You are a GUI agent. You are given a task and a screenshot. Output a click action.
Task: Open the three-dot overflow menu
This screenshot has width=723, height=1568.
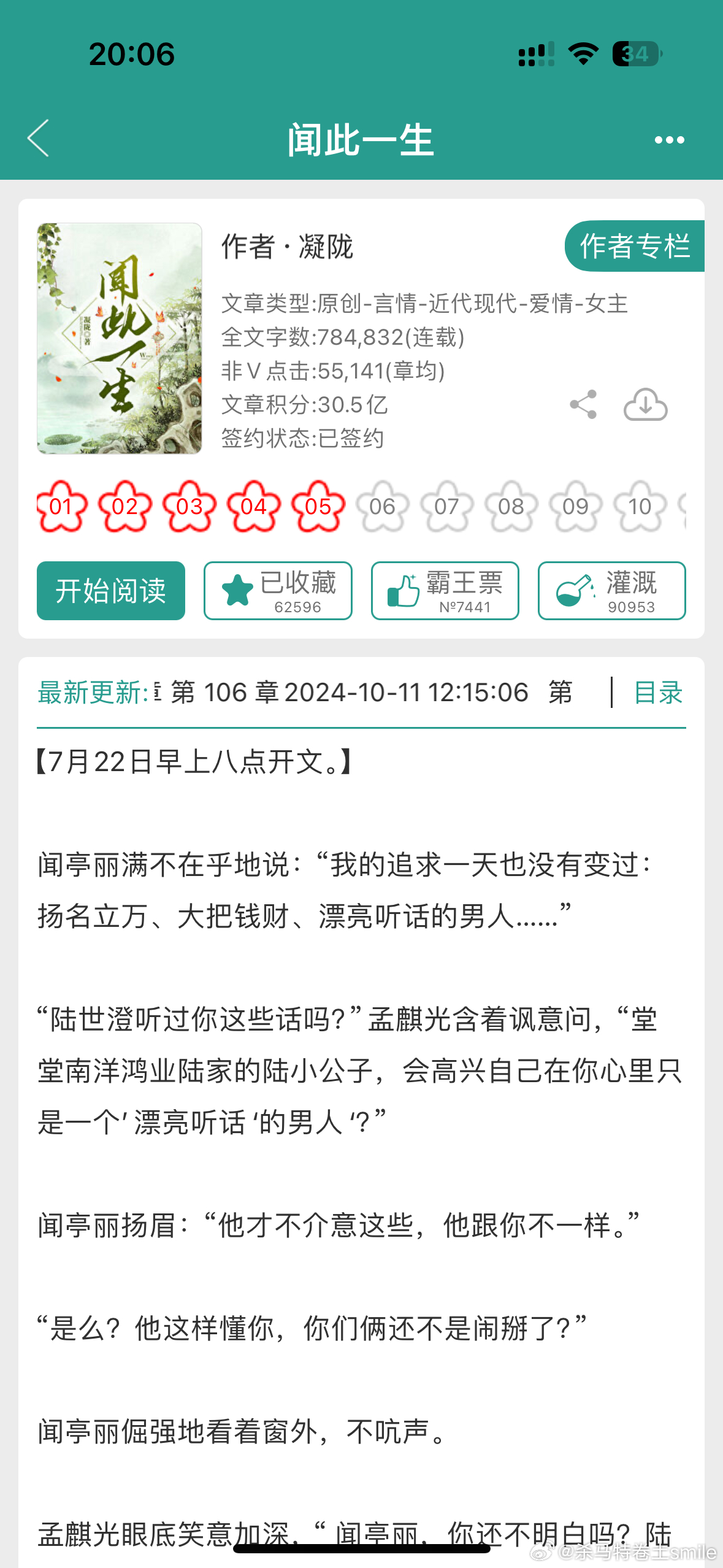tap(669, 140)
